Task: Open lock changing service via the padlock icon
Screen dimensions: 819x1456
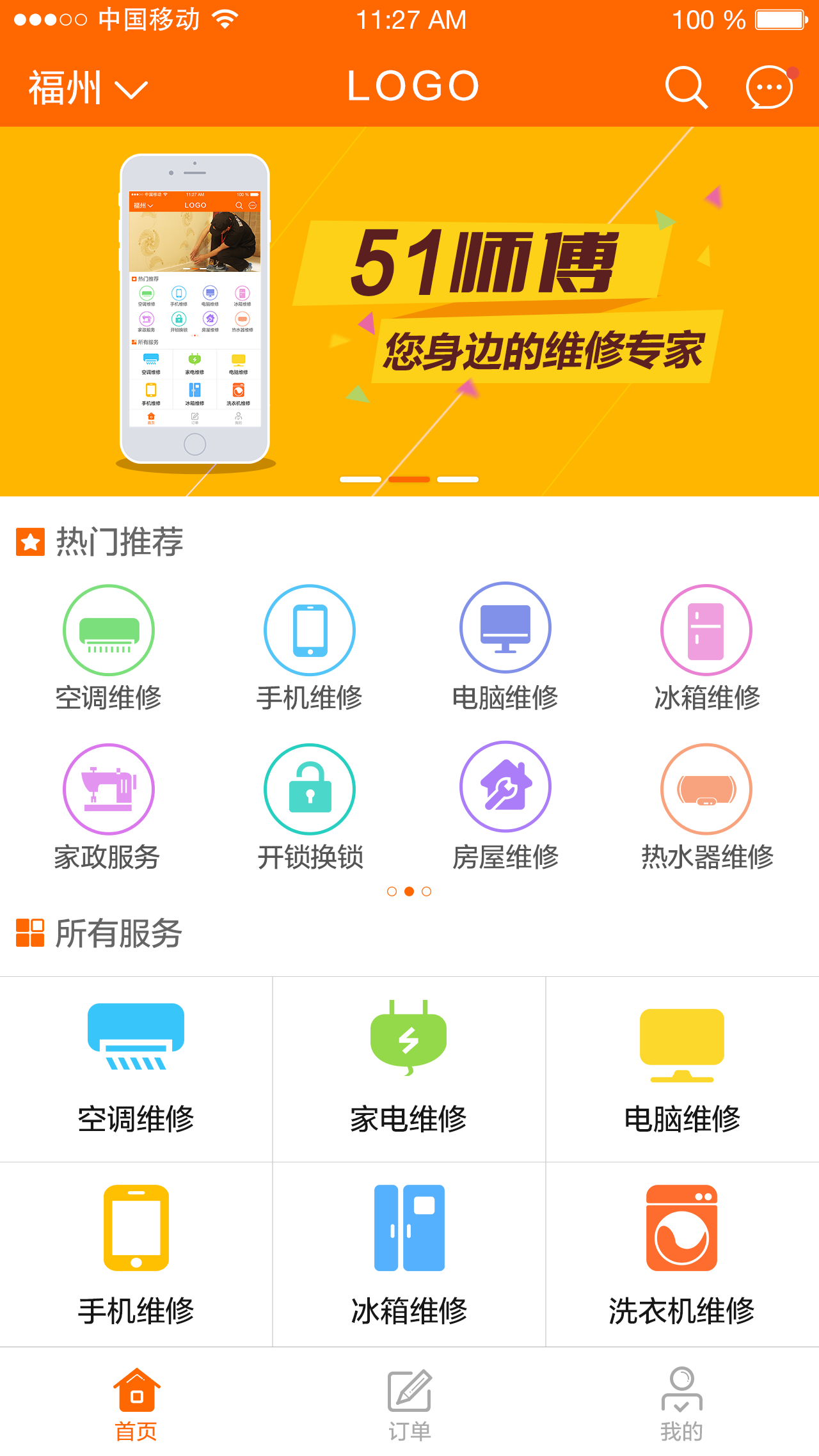Action: click(309, 789)
